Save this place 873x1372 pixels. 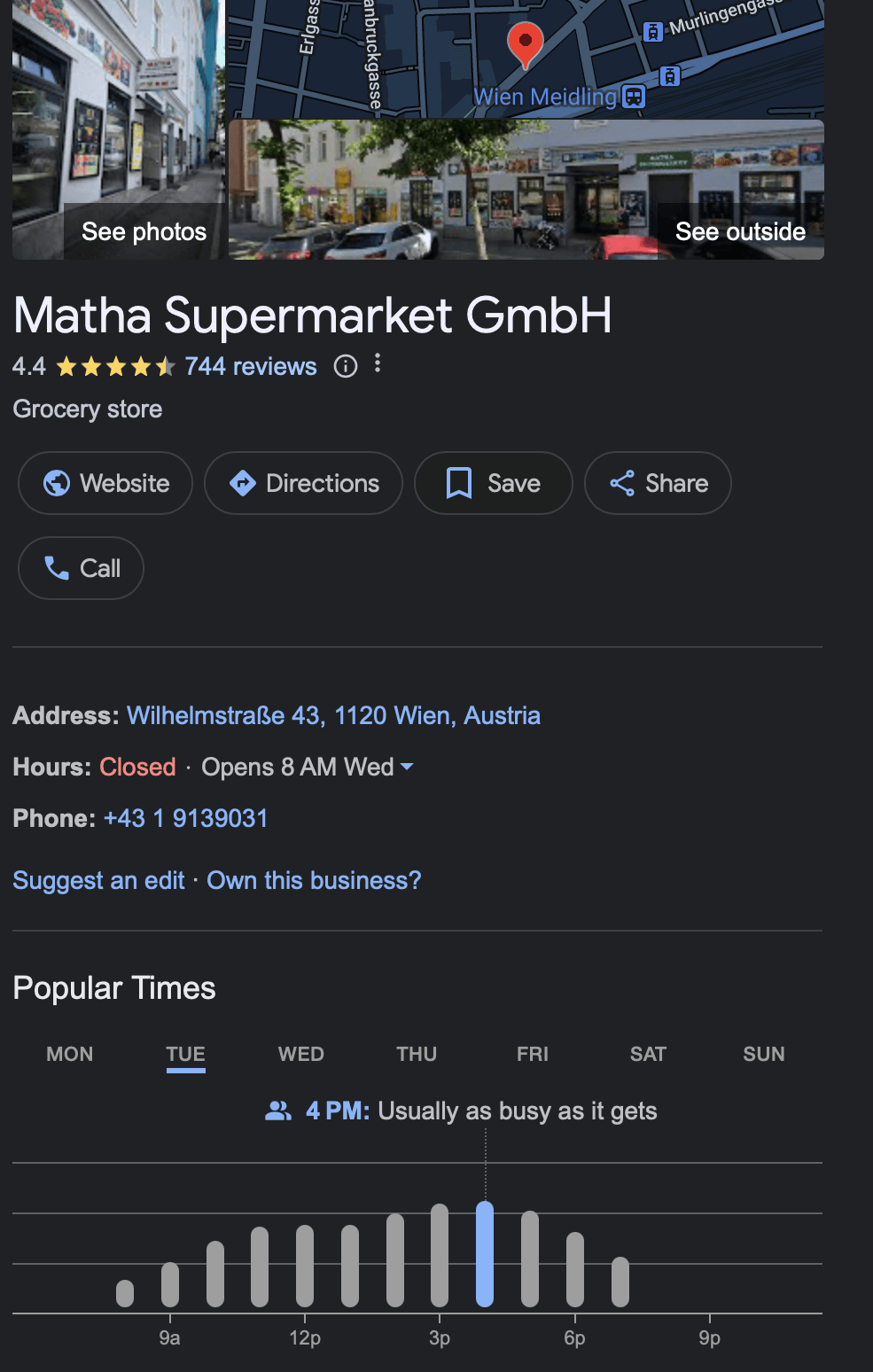point(494,483)
